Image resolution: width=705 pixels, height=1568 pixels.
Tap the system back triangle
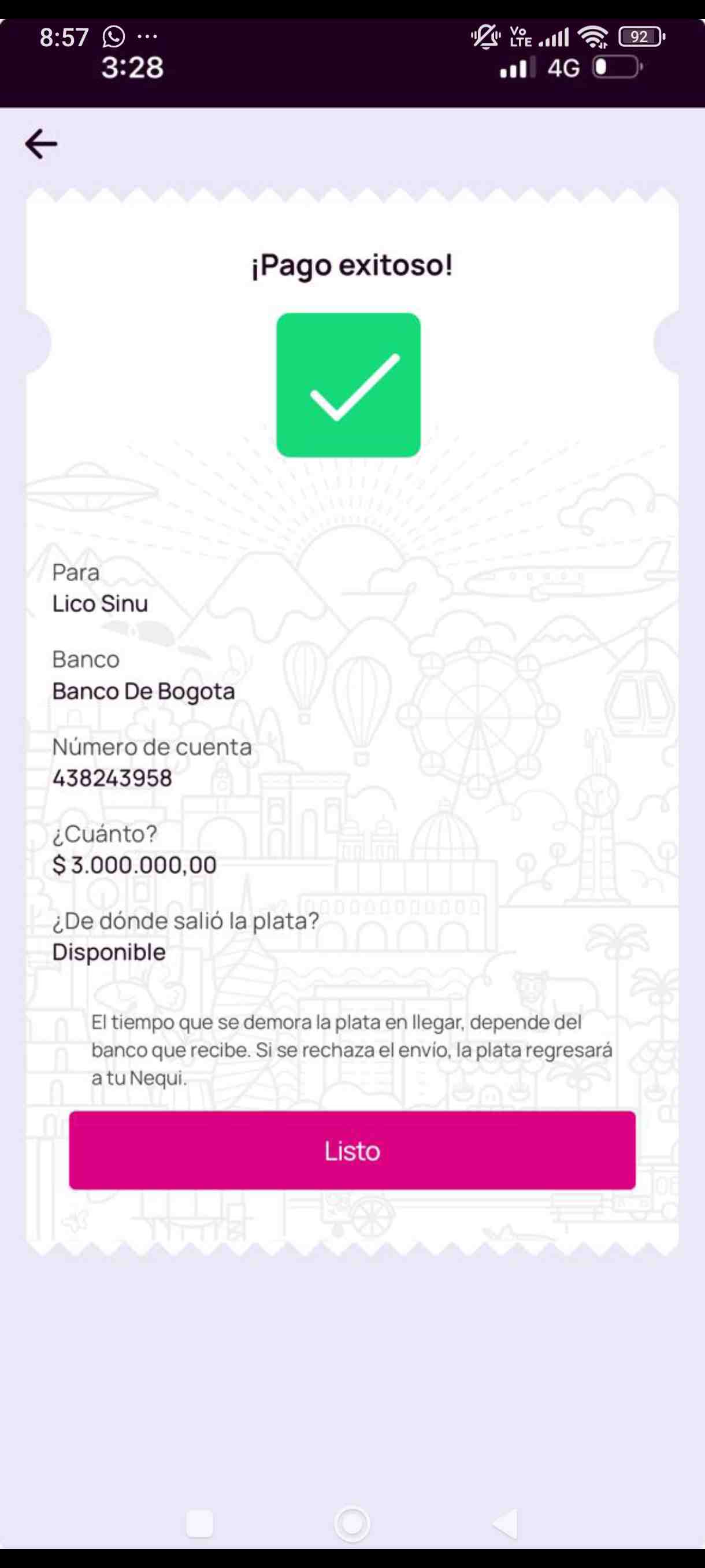[x=505, y=1523]
